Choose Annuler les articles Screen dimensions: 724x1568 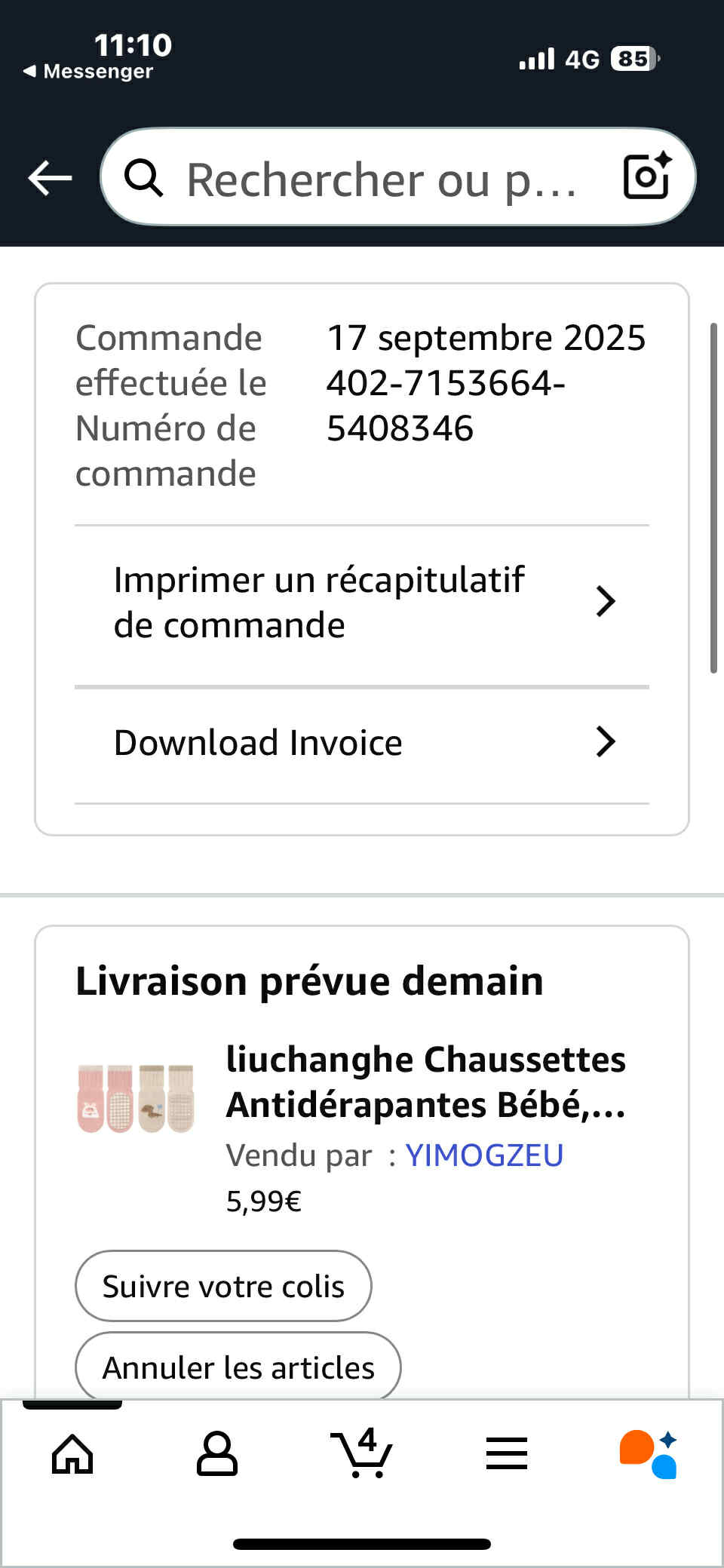coord(238,1367)
